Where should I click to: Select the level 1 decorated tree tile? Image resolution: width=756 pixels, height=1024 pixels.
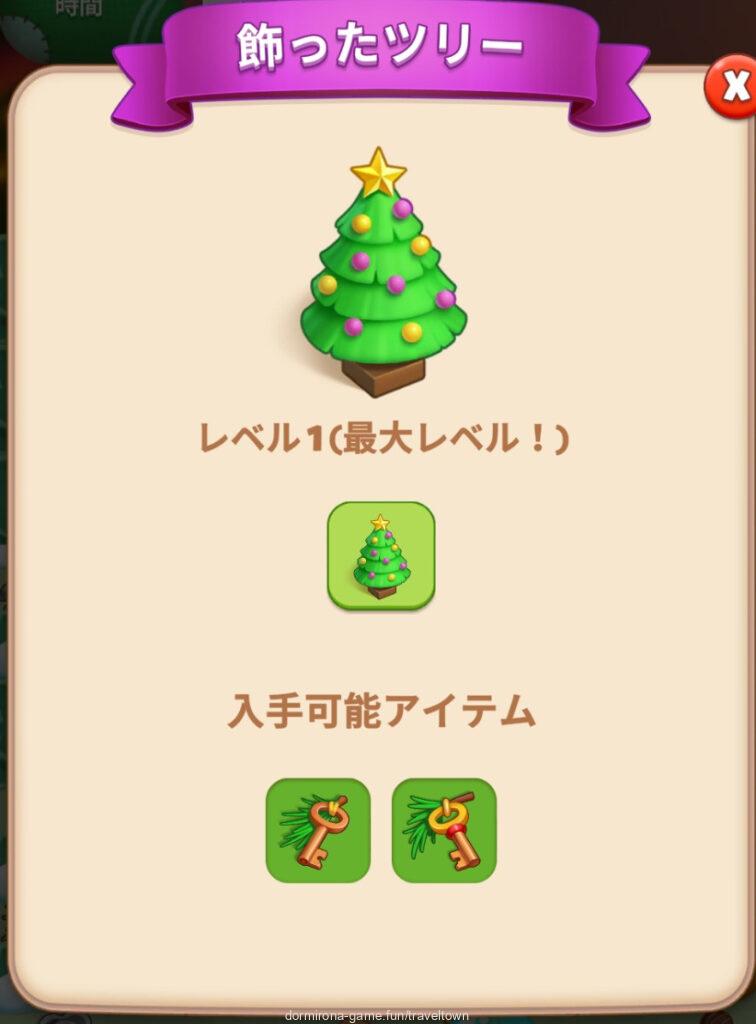(x=381, y=556)
